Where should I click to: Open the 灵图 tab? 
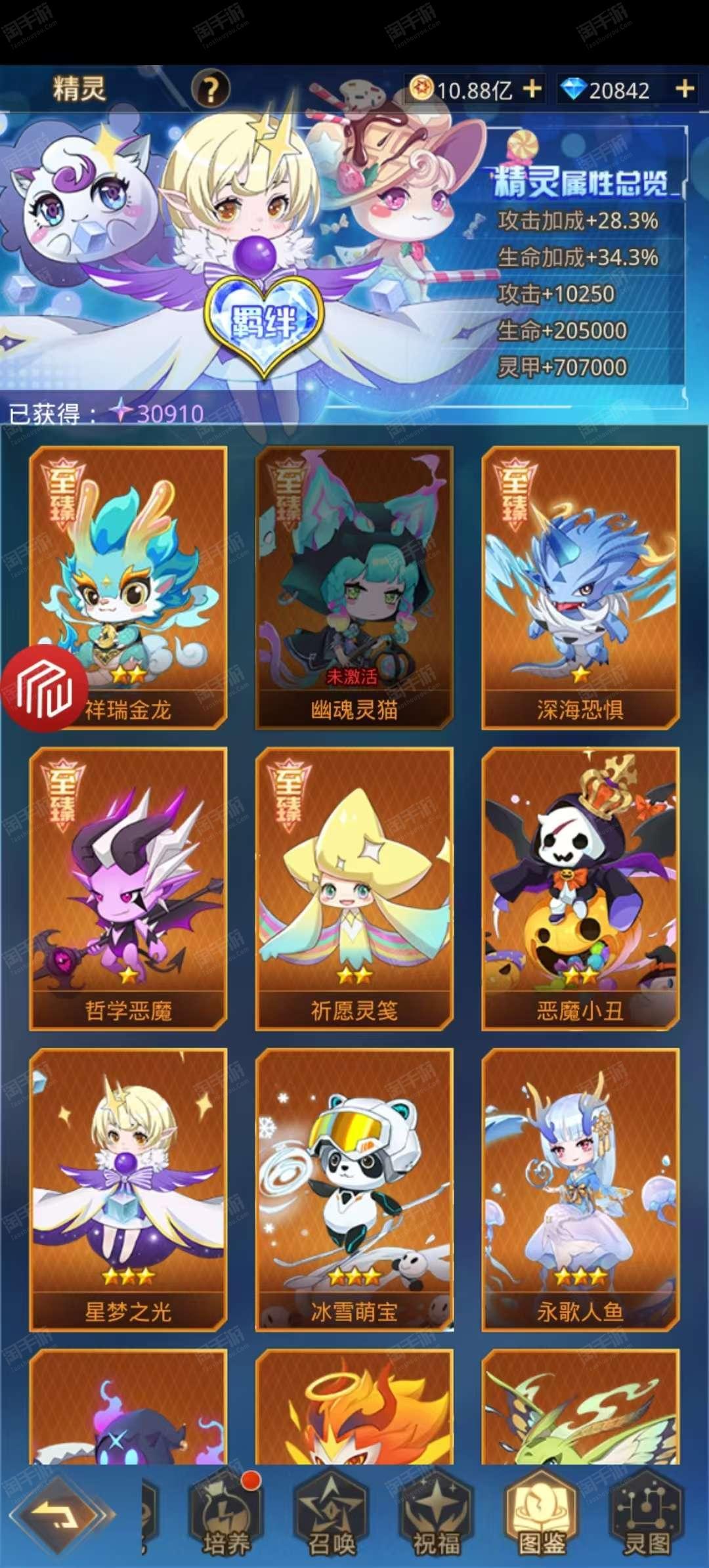pos(647,1517)
